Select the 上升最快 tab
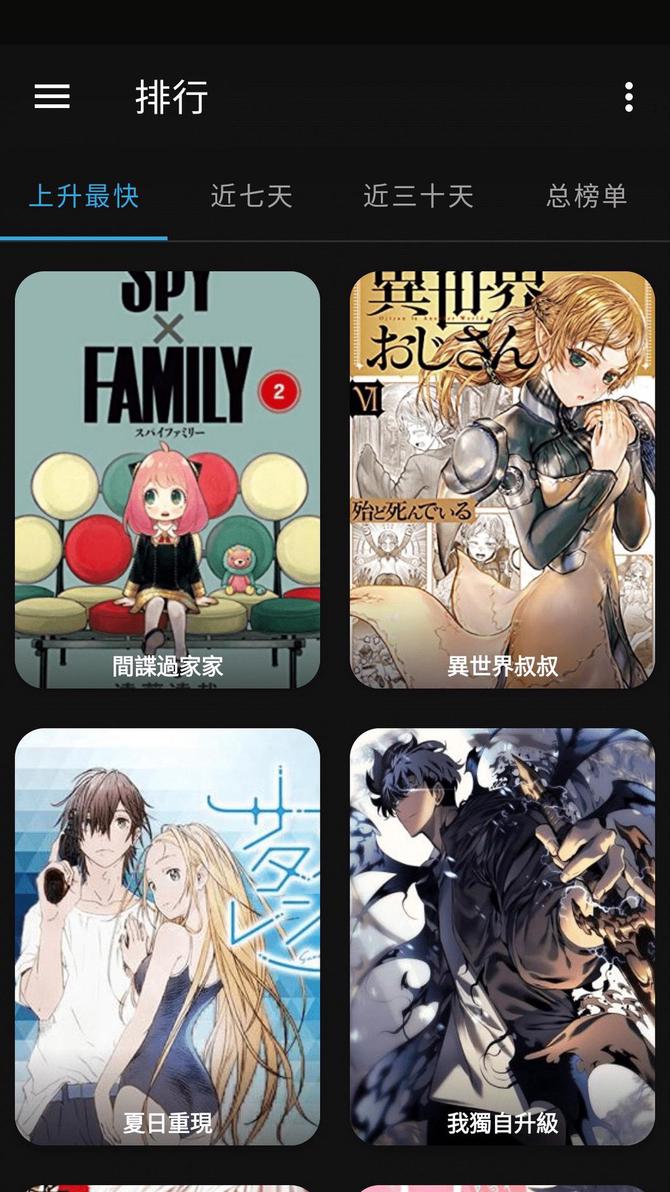 [x=84, y=196]
